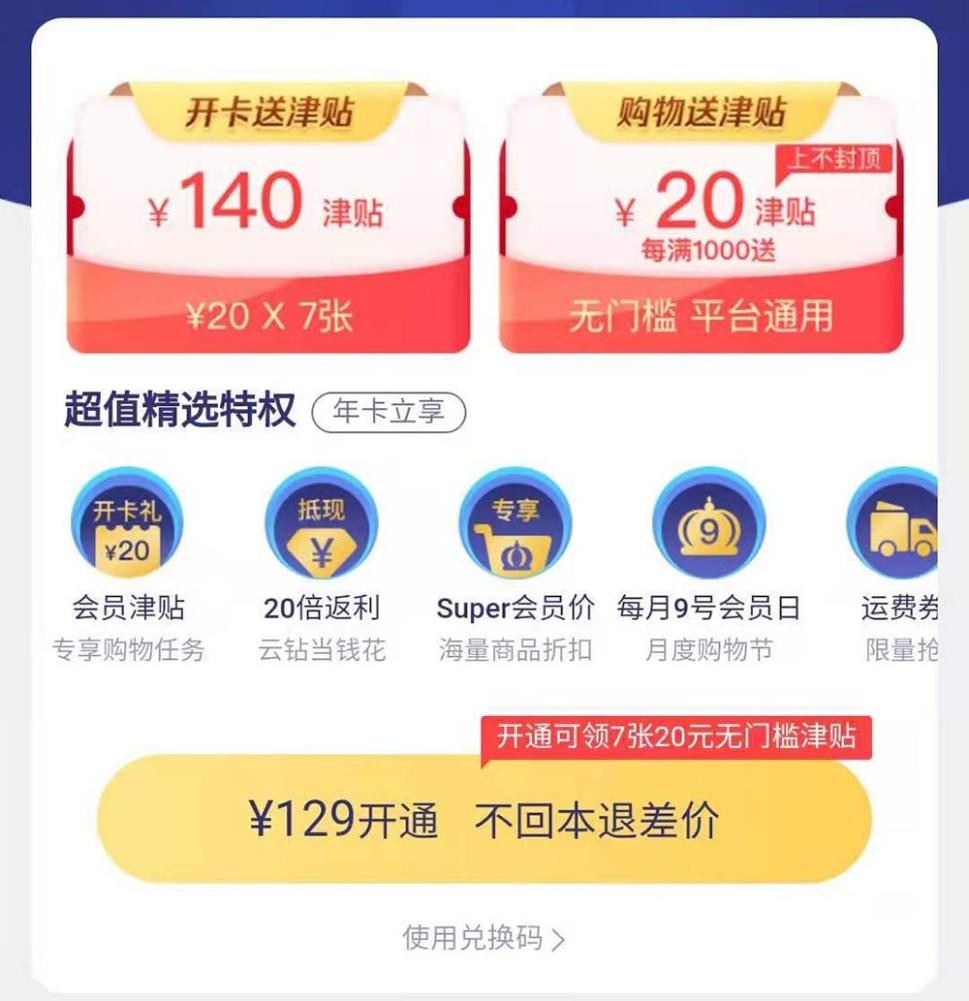Viewport: 969px width, 1001px height.
Task: Select the 运费券 delivery truck icon
Action: click(899, 525)
